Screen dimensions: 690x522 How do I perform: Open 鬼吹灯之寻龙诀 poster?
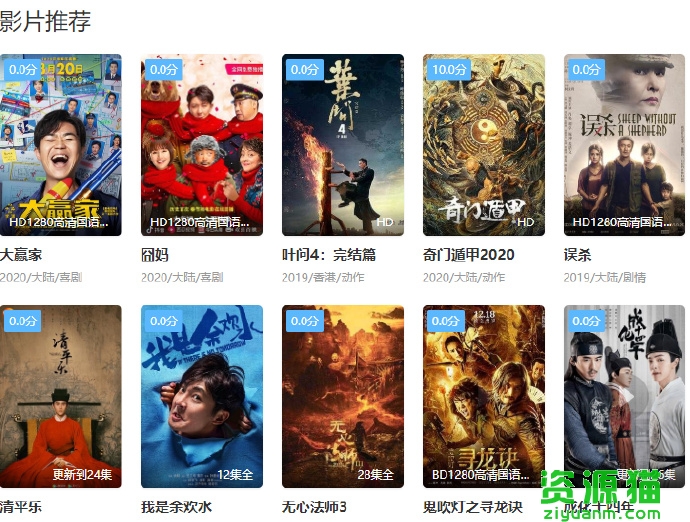(484, 396)
